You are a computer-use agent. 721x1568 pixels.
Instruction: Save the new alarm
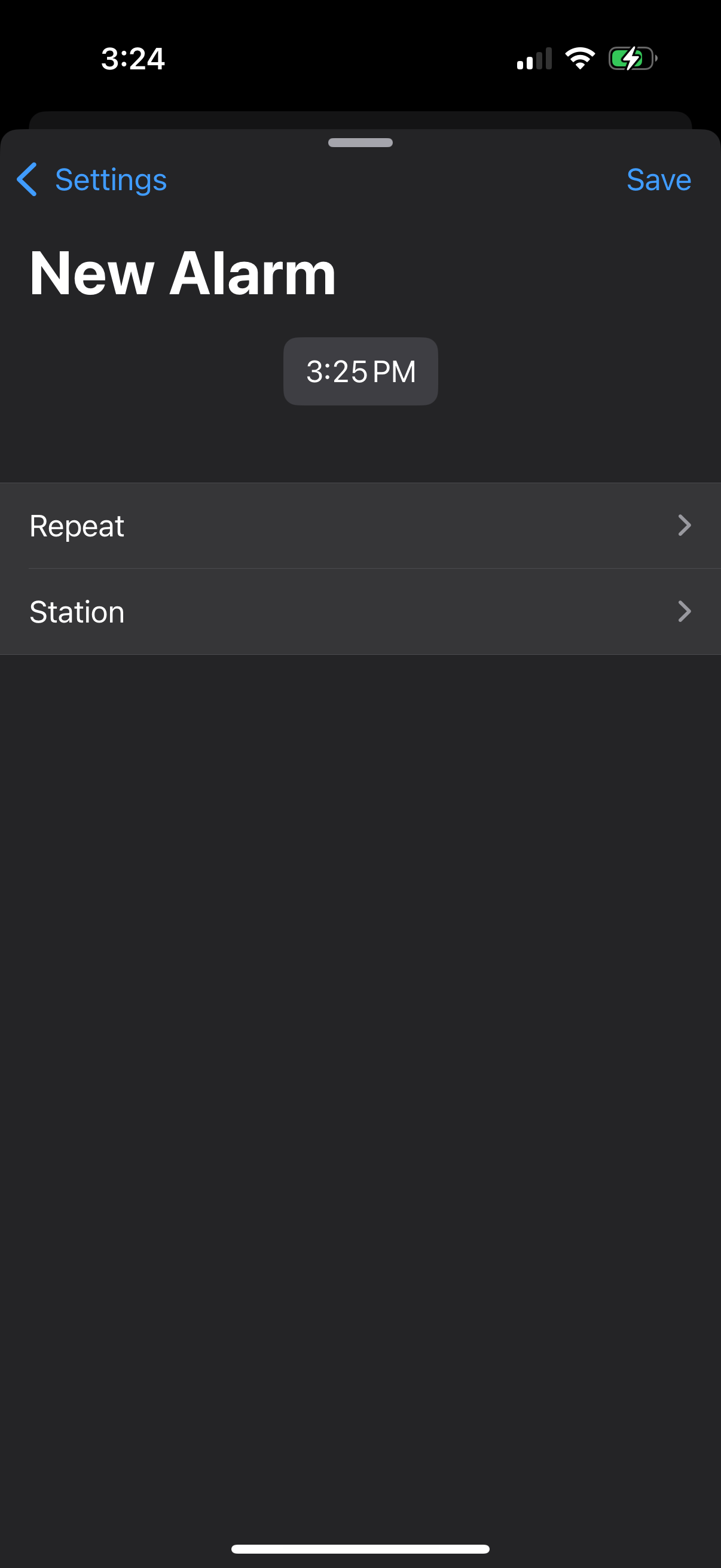pyautogui.click(x=658, y=179)
